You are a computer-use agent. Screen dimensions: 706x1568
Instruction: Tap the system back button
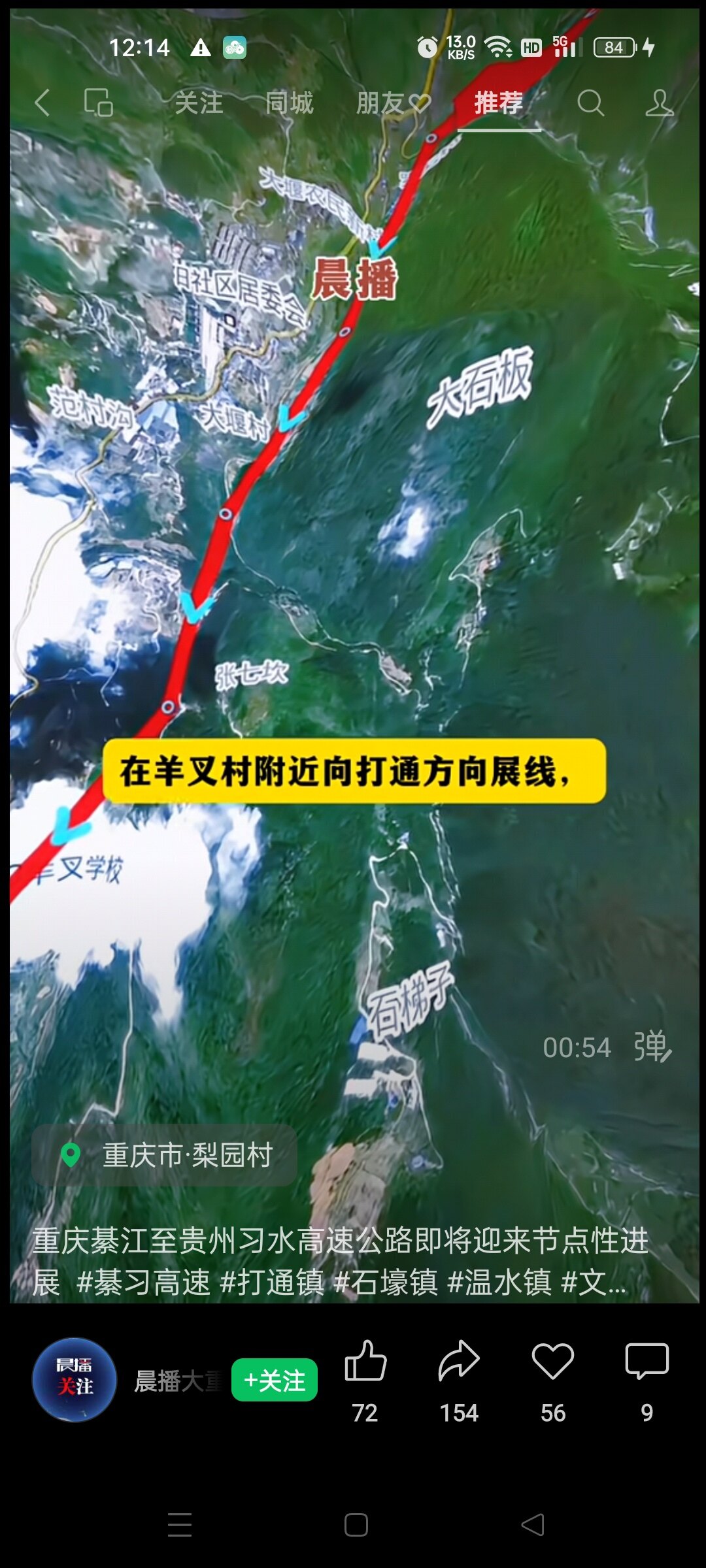click(533, 1525)
